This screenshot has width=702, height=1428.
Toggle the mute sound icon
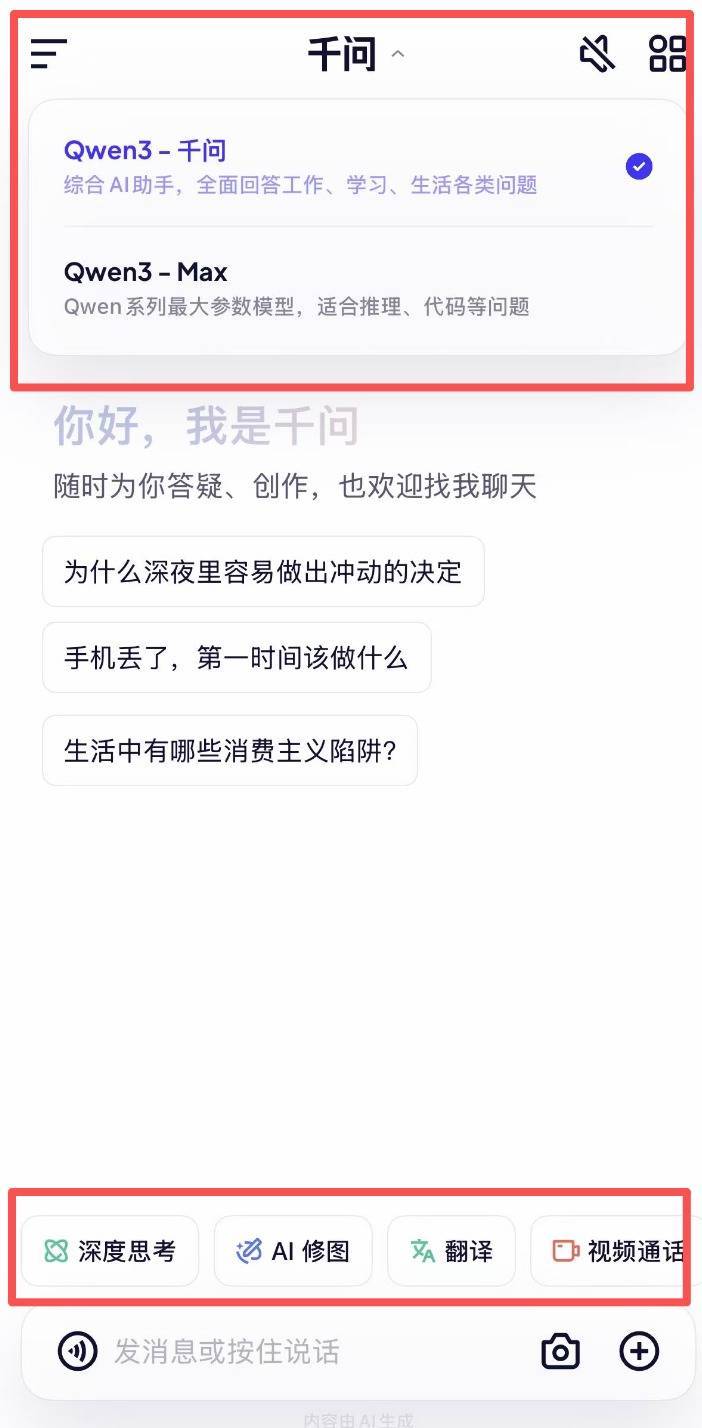[597, 54]
